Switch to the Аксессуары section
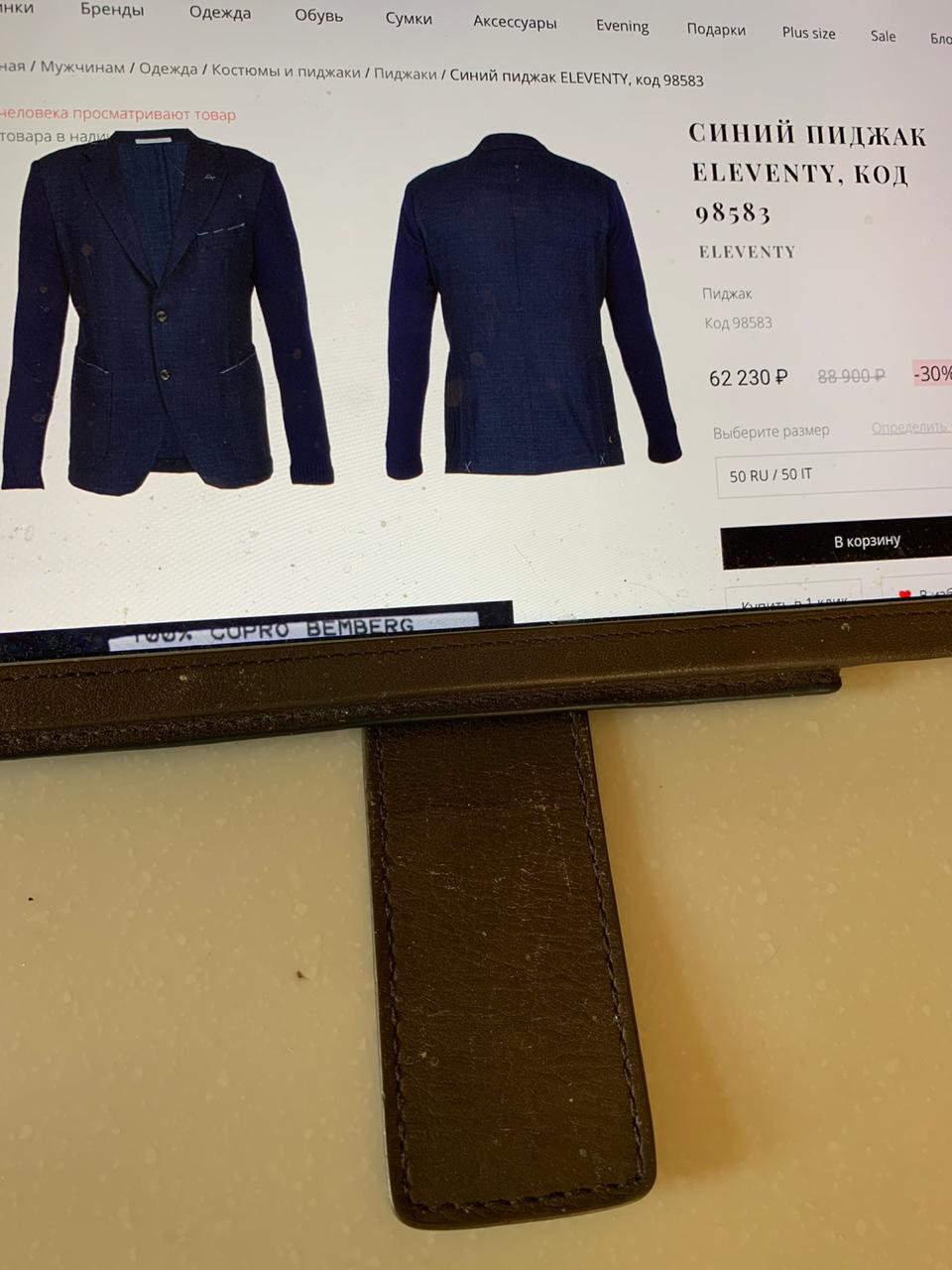This screenshot has width=952, height=1270. (515, 23)
